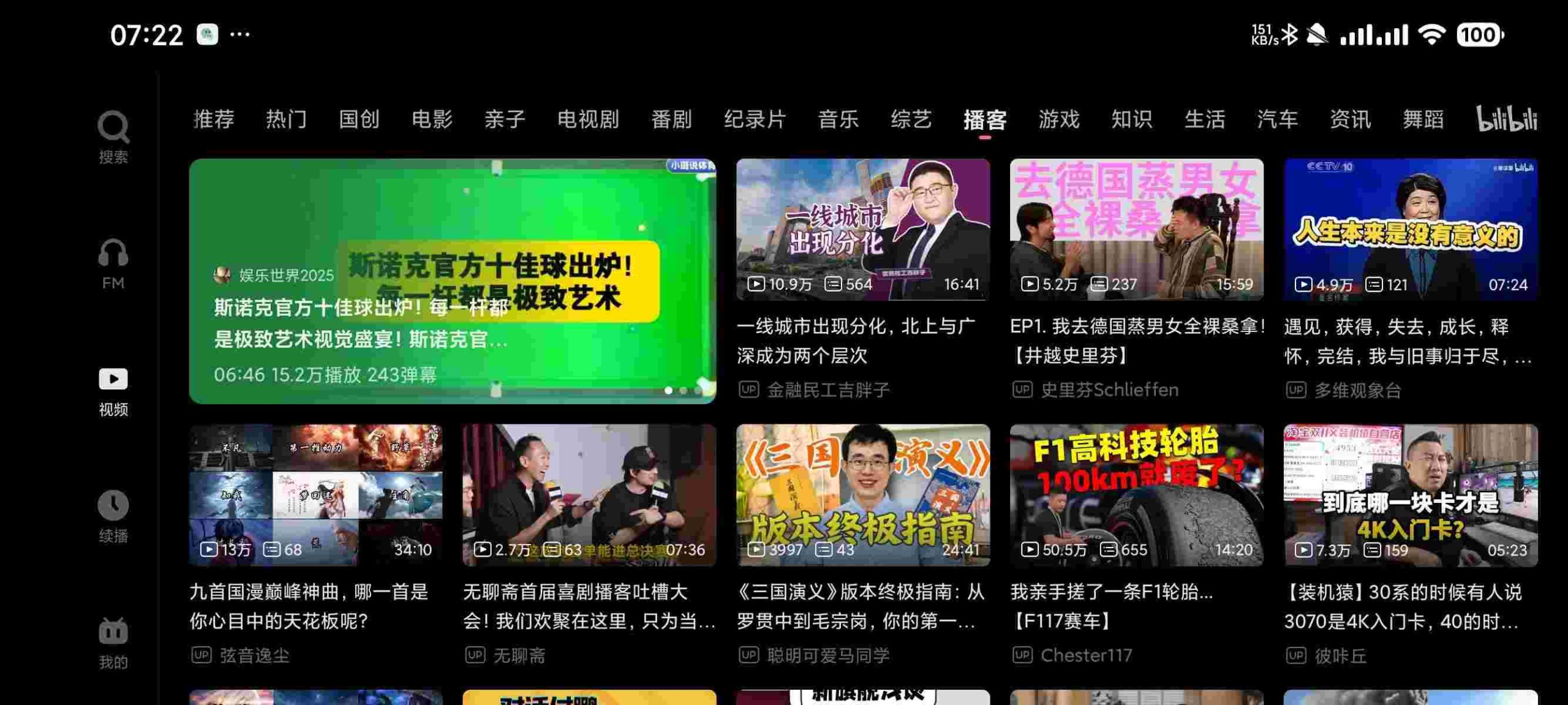Image resolution: width=1568 pixels, height=705 pixels.
Task: Play the 【装机猿】 4K入门卡 video
Action: click(1410, 495)
